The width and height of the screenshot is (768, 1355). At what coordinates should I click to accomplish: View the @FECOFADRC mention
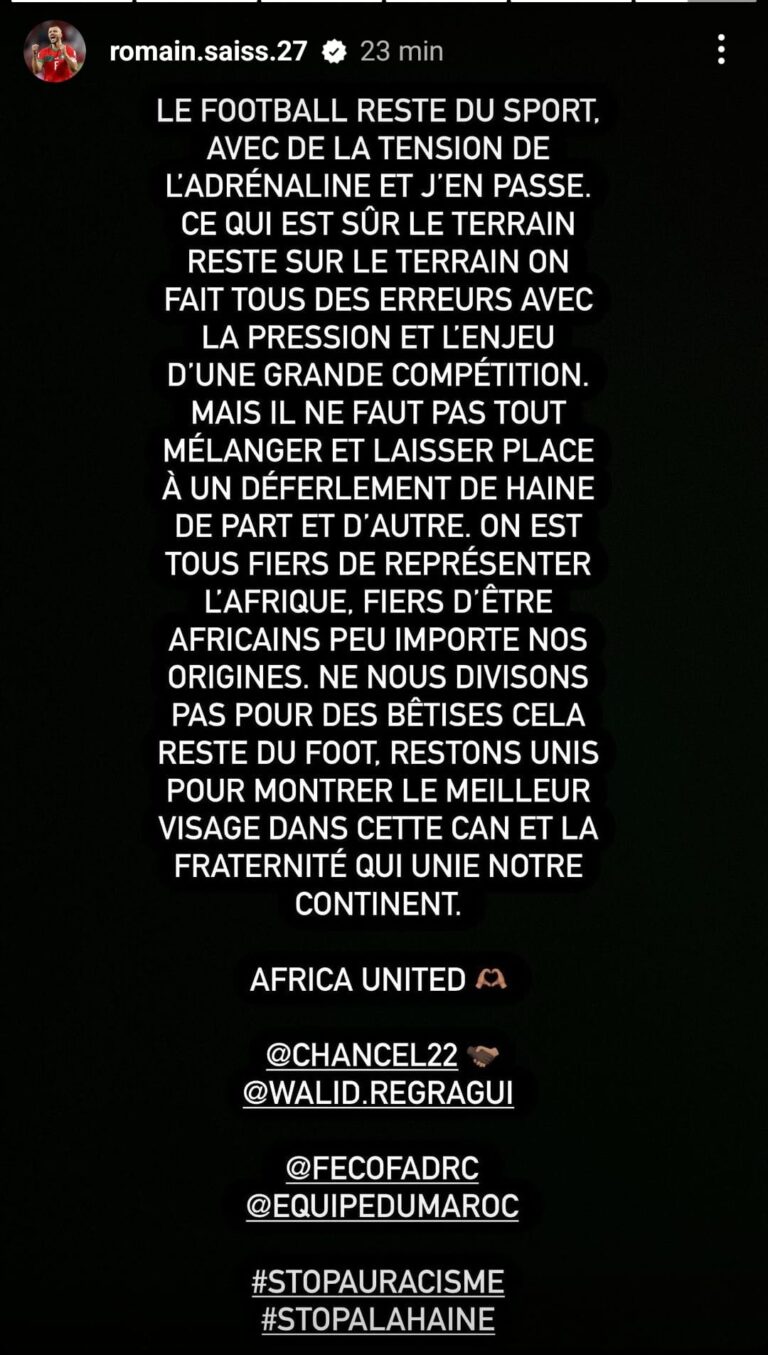tap(382, 1167)
